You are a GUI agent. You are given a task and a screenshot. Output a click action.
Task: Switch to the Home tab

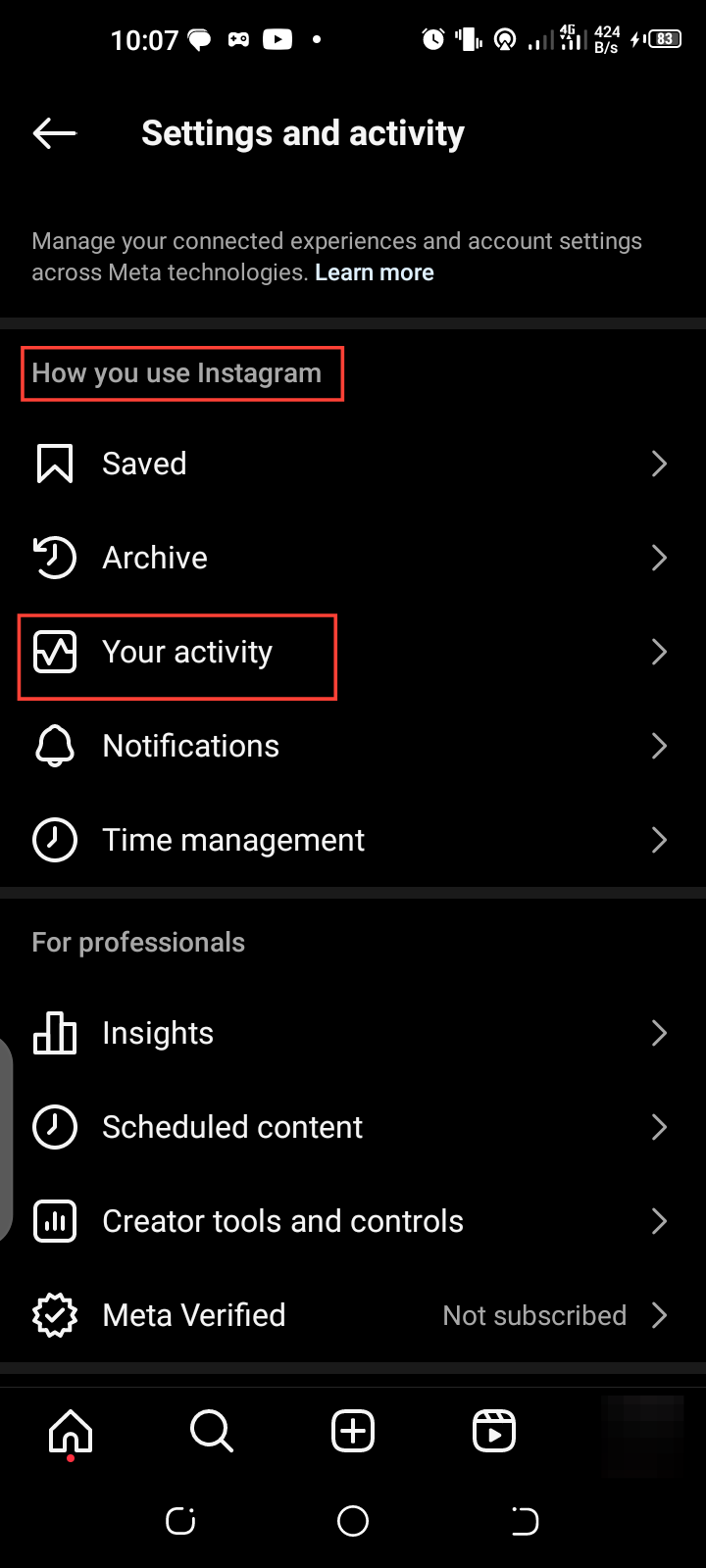tap(71, 1432)
